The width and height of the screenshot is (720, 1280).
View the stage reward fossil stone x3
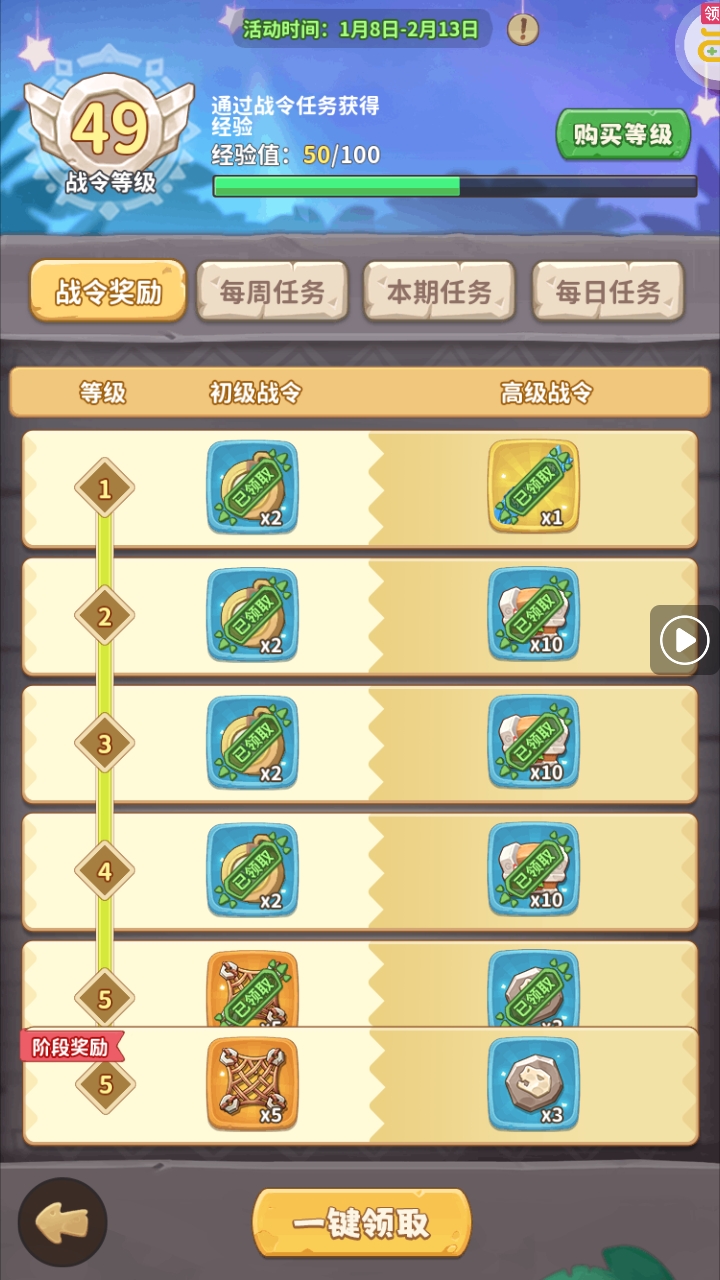(x=533, y=1084)
